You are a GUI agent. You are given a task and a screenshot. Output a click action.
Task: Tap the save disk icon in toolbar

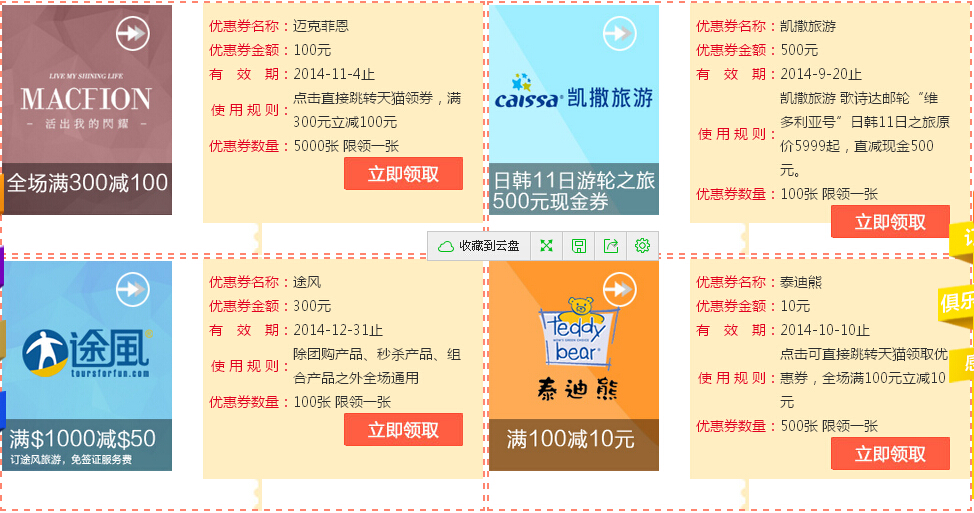578,246
